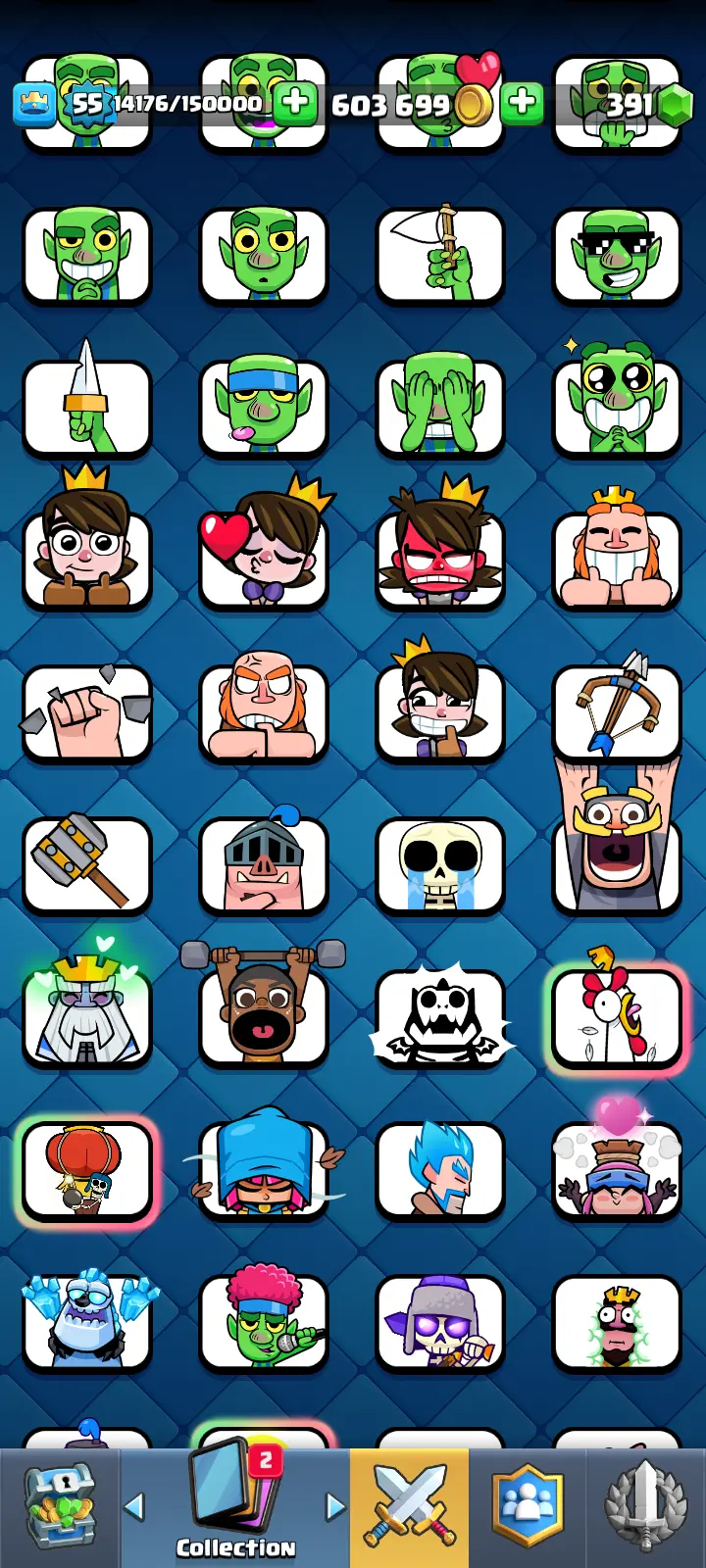The height and width of the screenshot is (1568, 706).
Task: Tap the green plus next to experience
Action: 295,103
